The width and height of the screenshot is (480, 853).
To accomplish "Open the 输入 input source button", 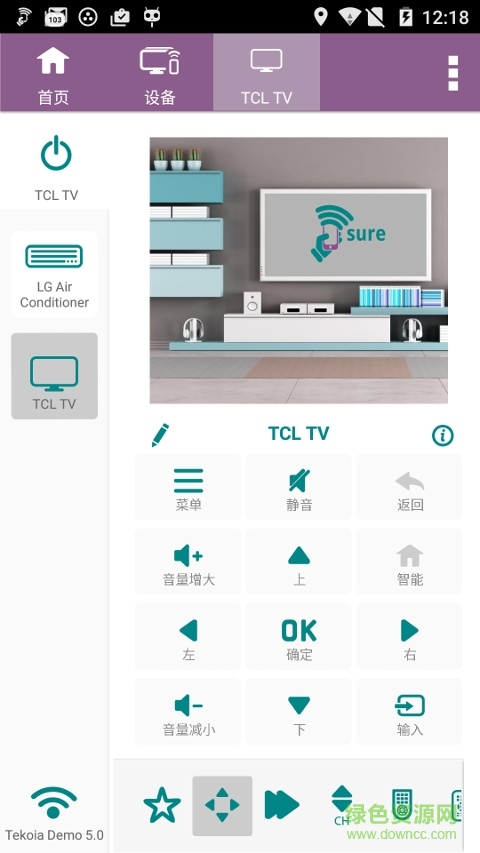I will pyautogui.click(x=409, y=712).
